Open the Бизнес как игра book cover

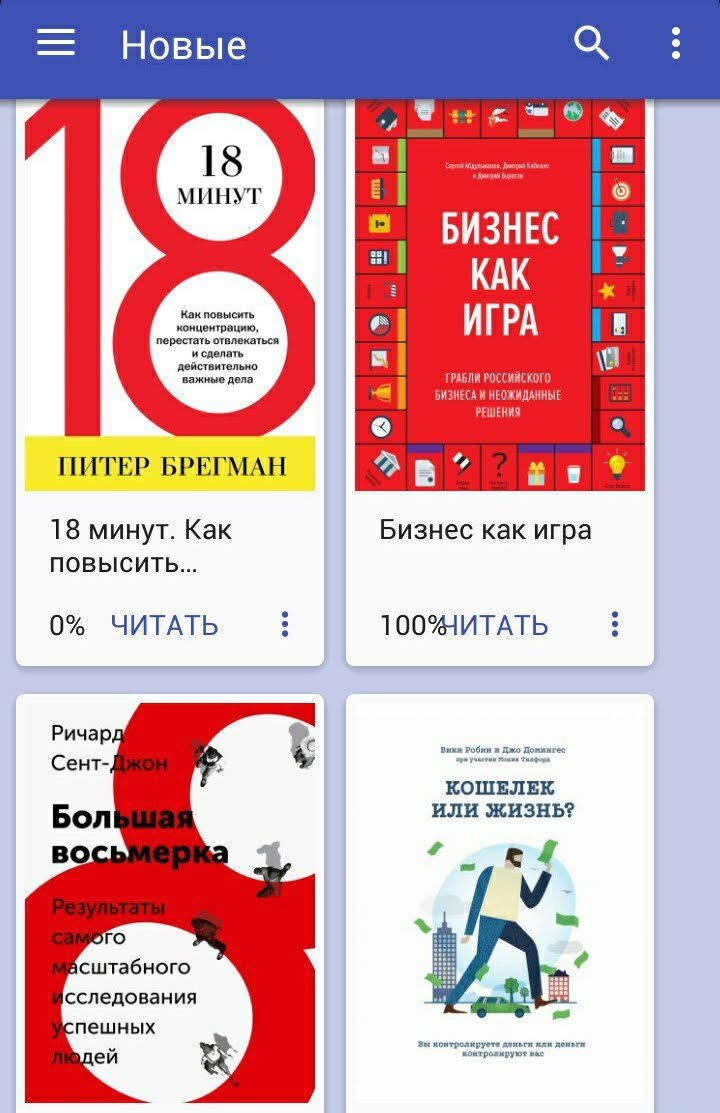[x=500, y=295]
